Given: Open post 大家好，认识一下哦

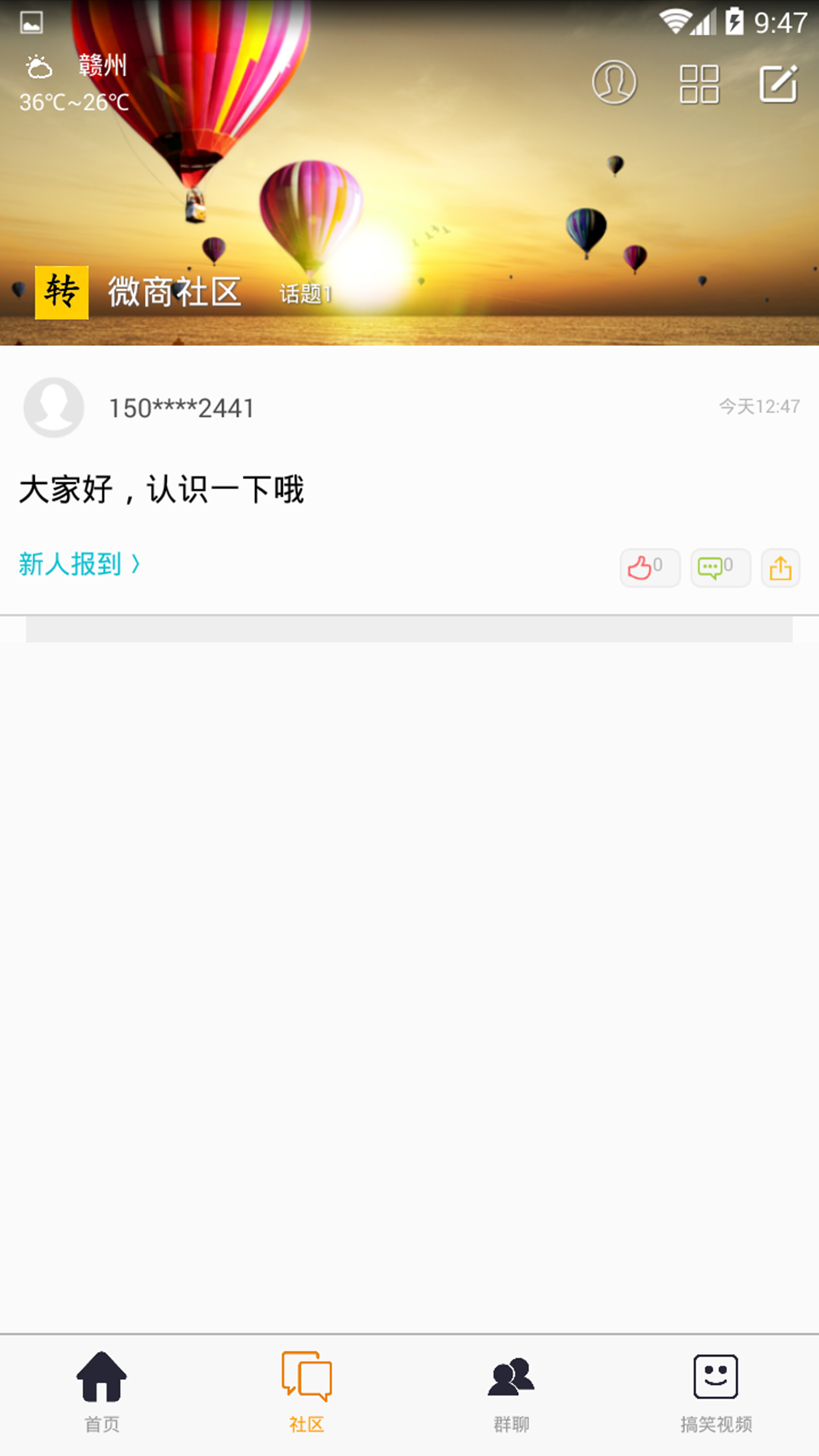Looking at the screenshot, I should point(162,489).
